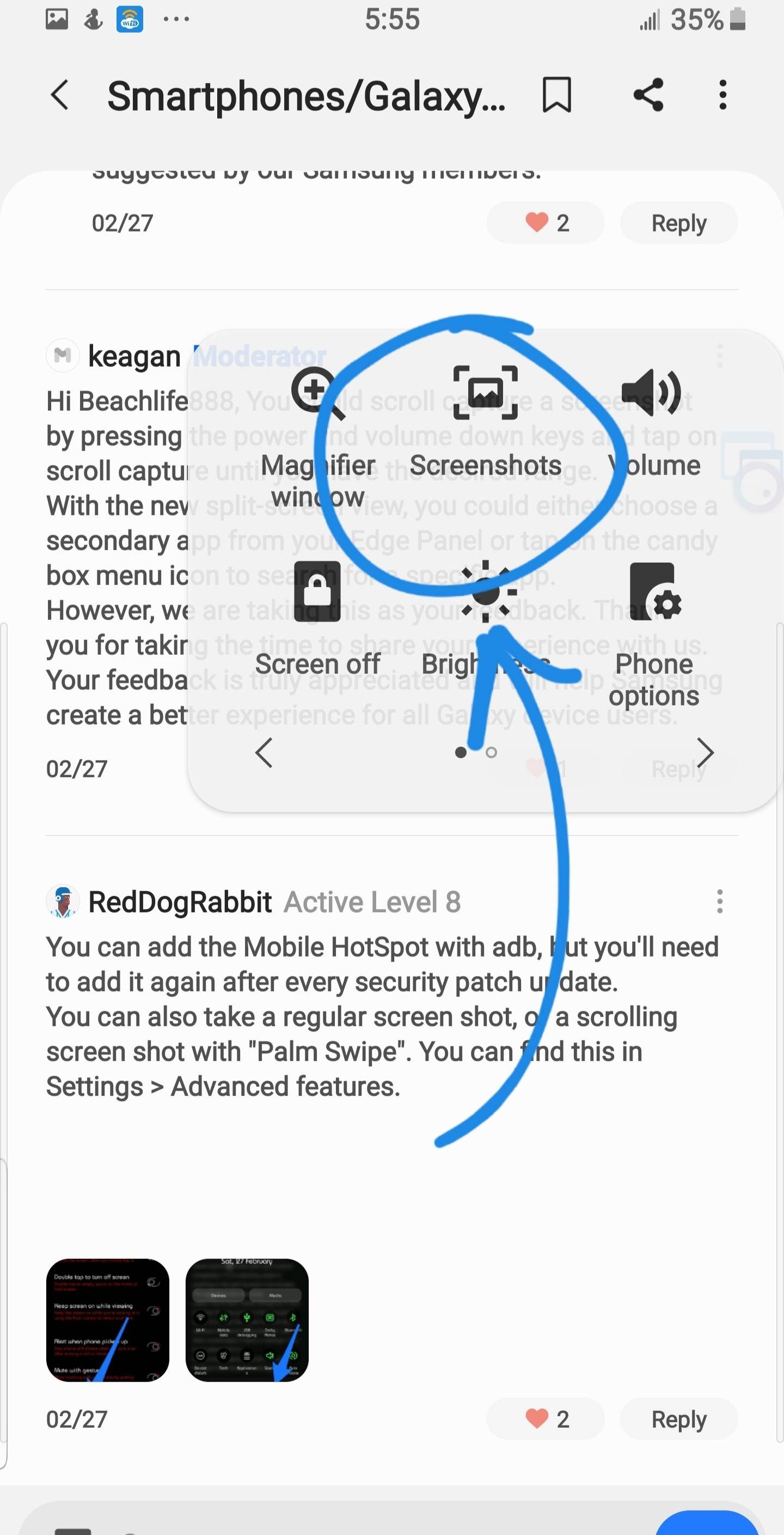784x1535 pixels.
Task: Open RedDogRabbit's second attached screenshot
Action: point(247,1320)
